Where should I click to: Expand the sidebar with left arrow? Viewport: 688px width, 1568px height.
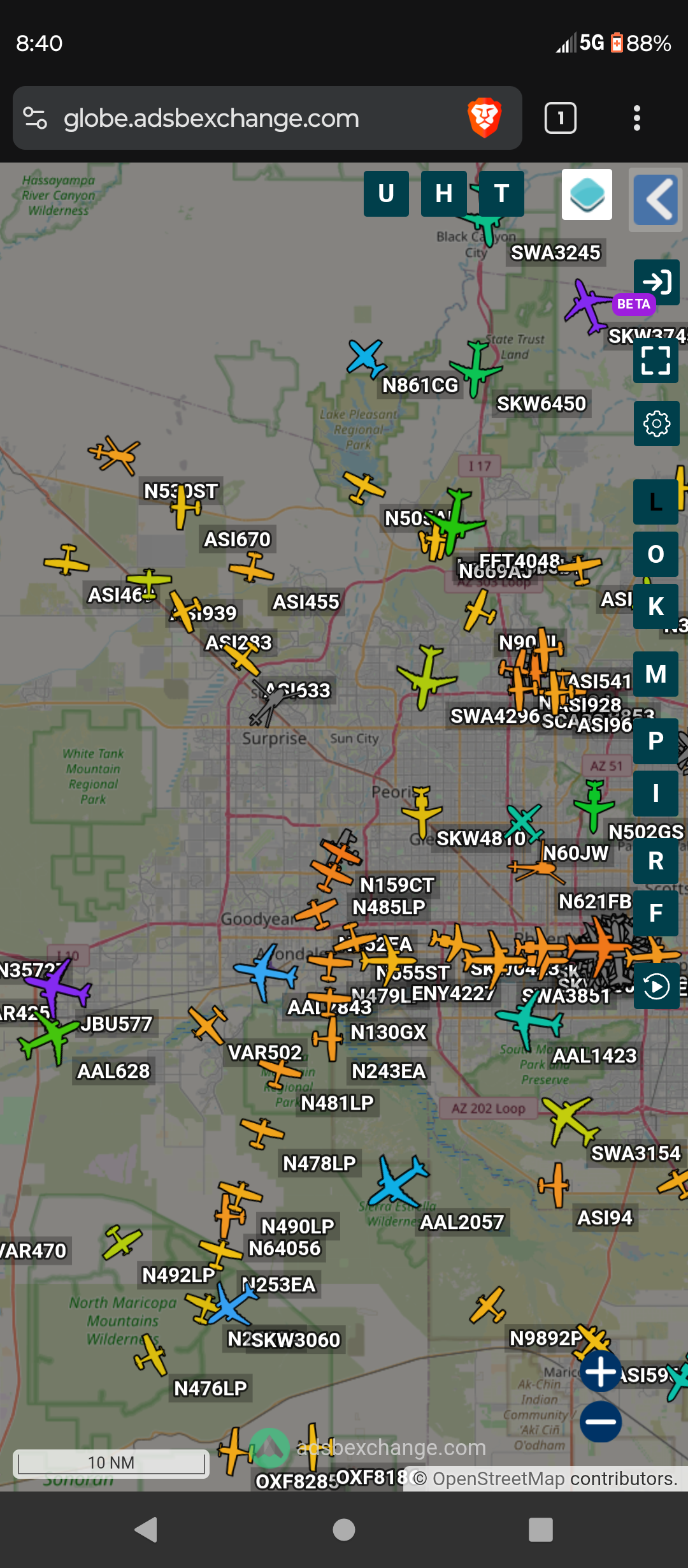(656, 200)
